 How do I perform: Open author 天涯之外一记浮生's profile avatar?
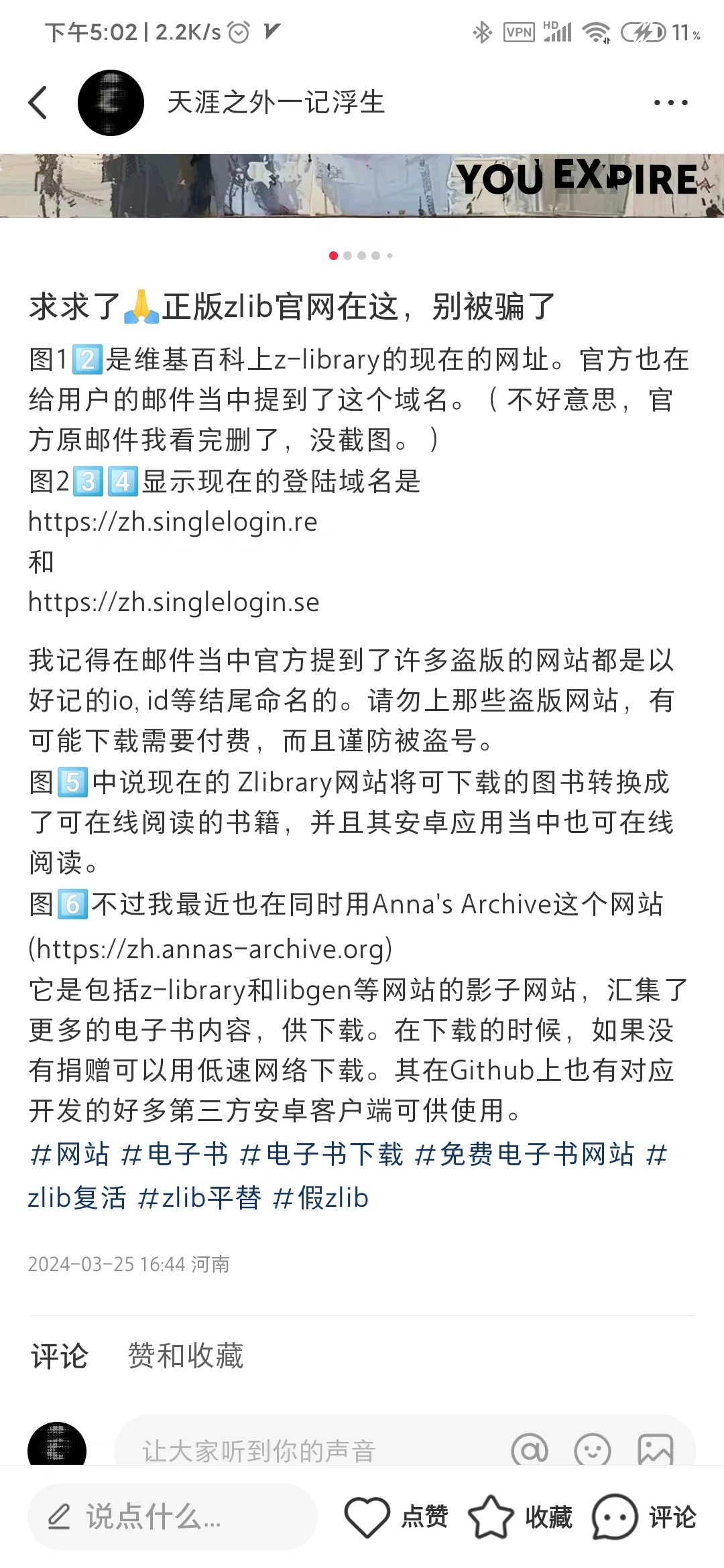point(111,103)
